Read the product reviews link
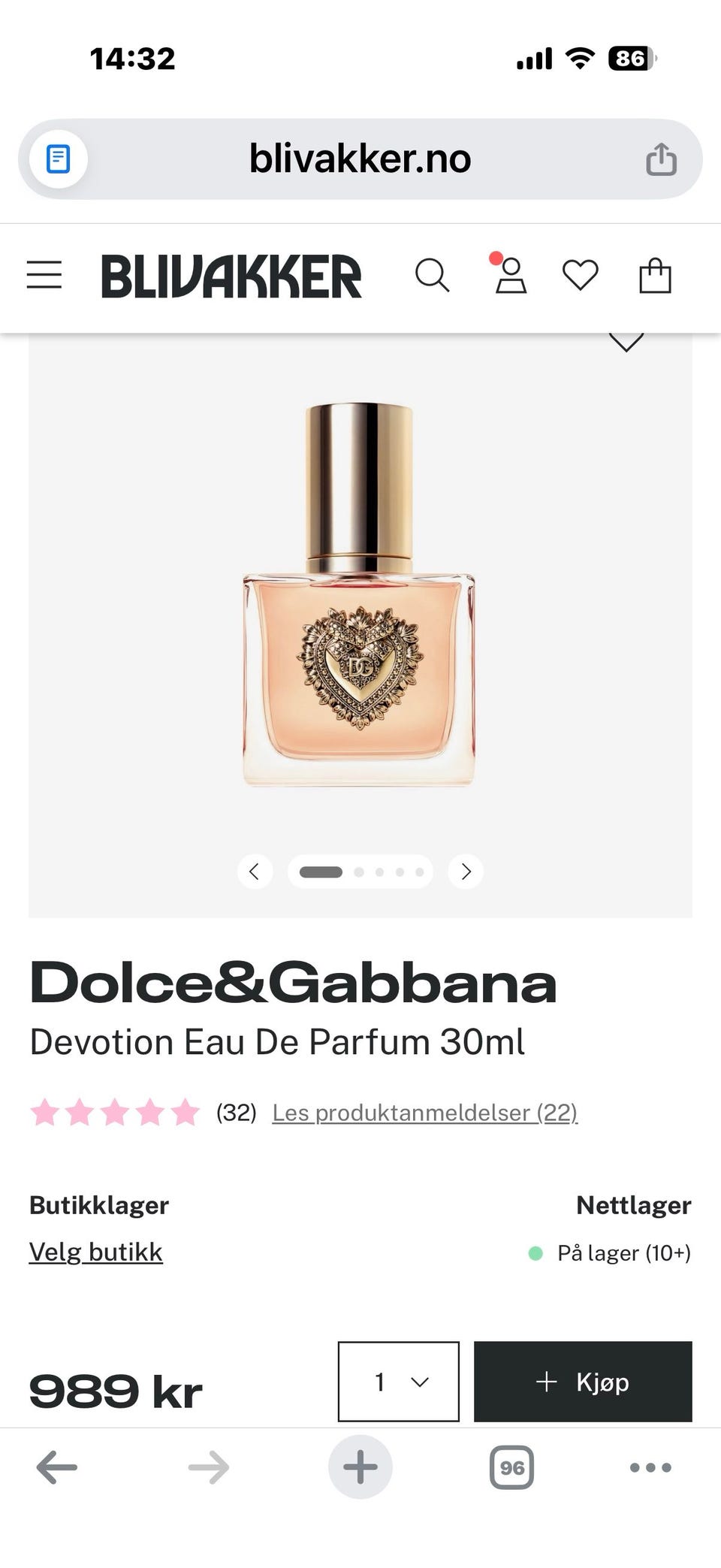721x1568 pixels. point(424,1113)
